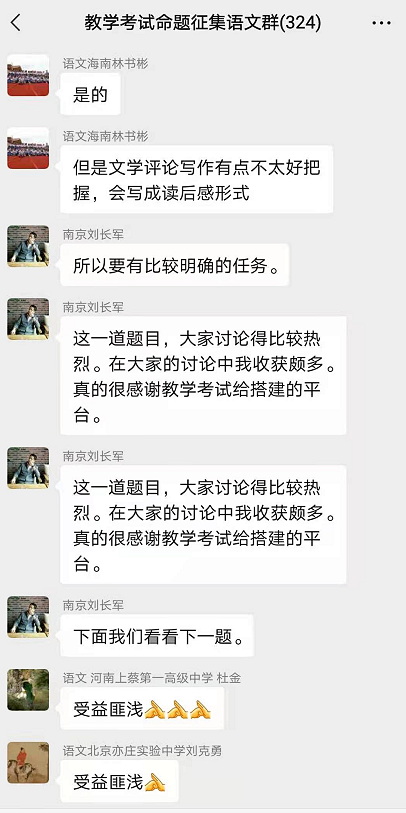Open 语文北京亦庄实验中学刘克勇's avatar
Viewport: 406px width, 813px height.
coord(28,762)
